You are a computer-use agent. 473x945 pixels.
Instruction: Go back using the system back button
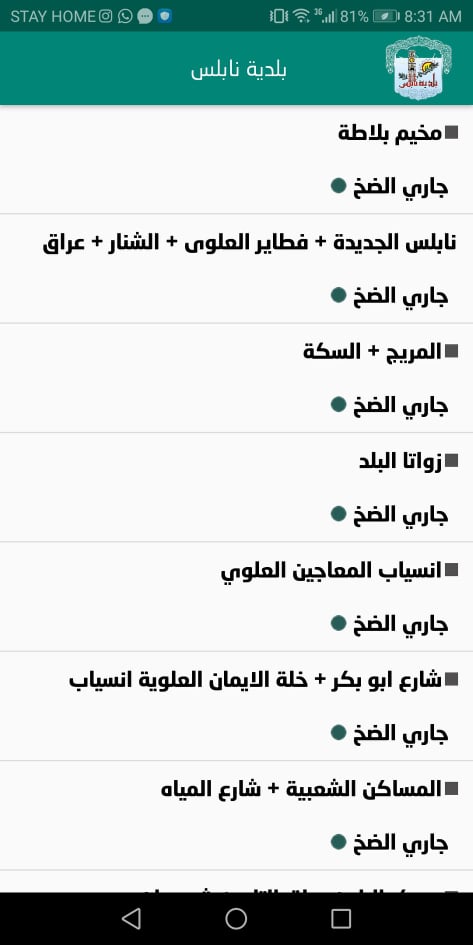point(131,918)
